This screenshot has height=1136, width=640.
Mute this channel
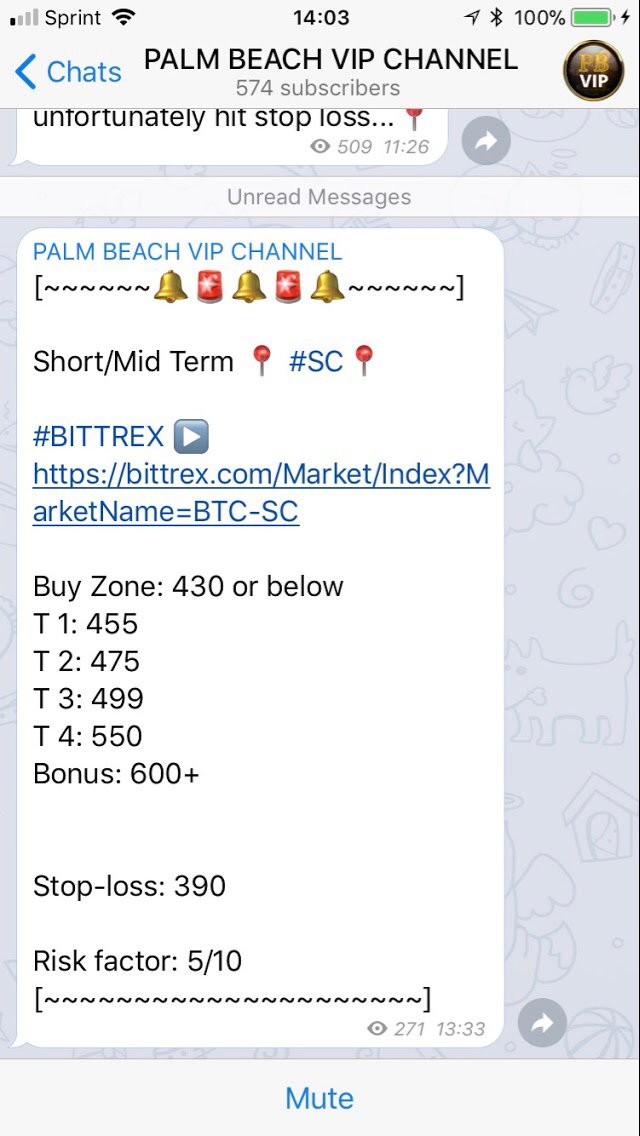[320, 1098]
